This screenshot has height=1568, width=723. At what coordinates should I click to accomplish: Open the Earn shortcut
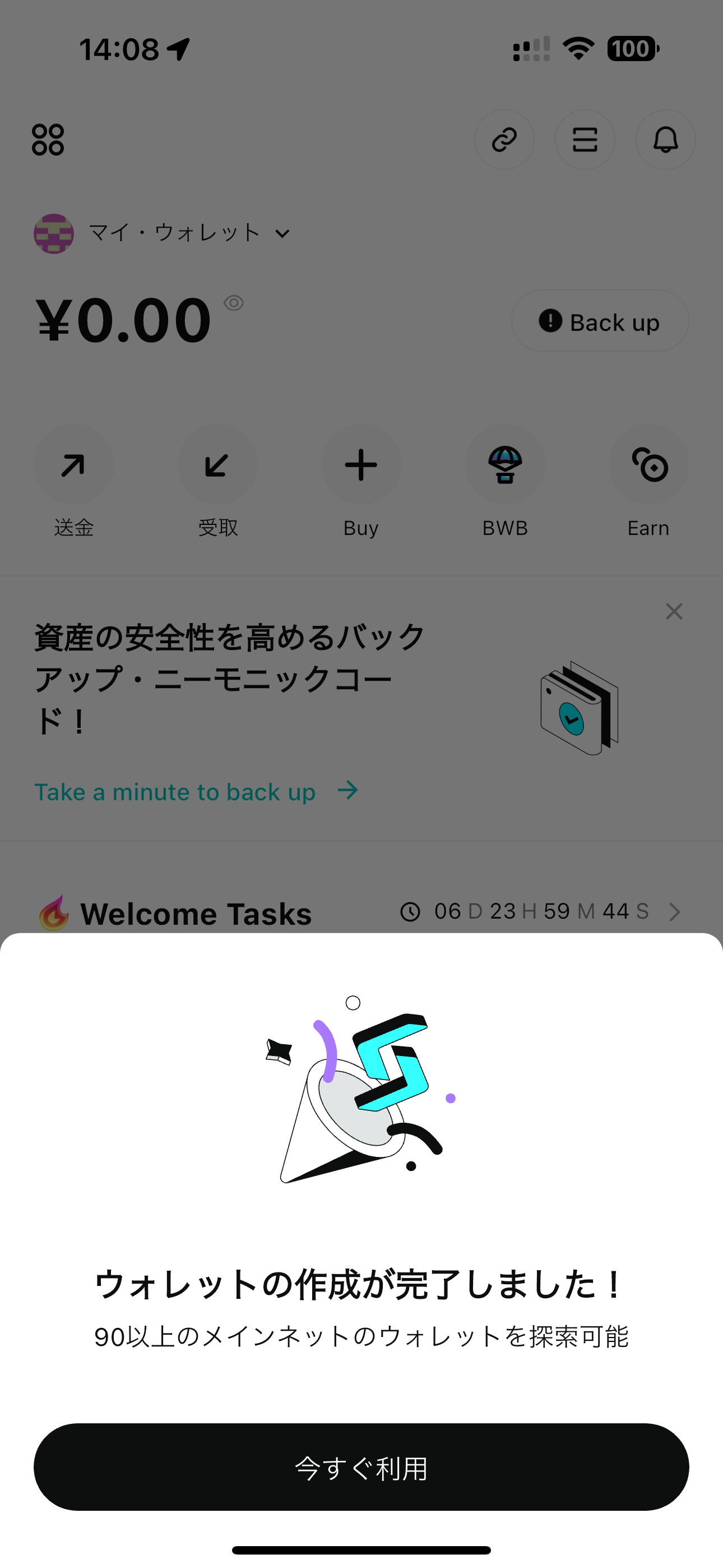pyautogui.click(x=648, y=465)
